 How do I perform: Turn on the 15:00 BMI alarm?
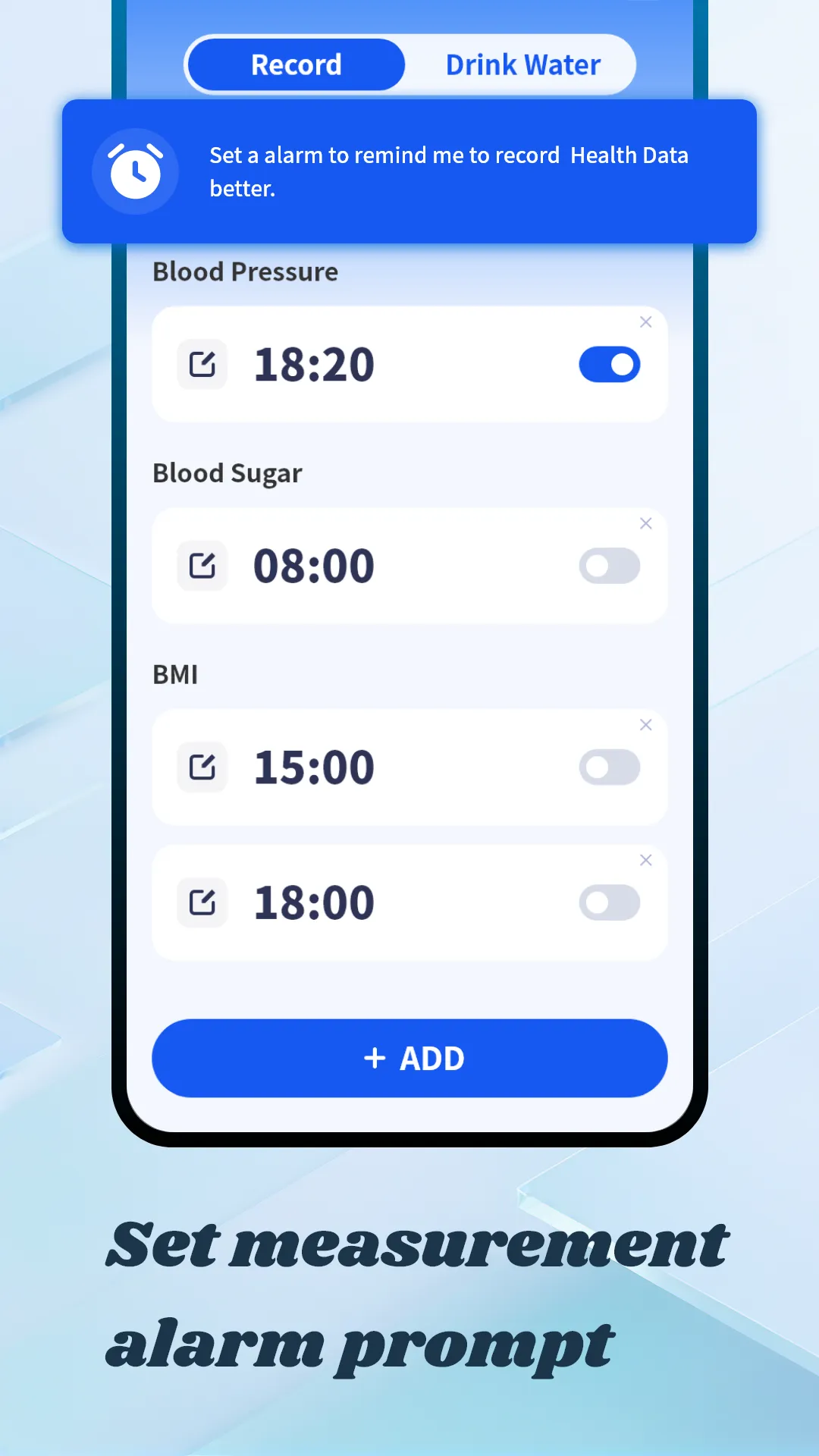(x=609, y=767)
